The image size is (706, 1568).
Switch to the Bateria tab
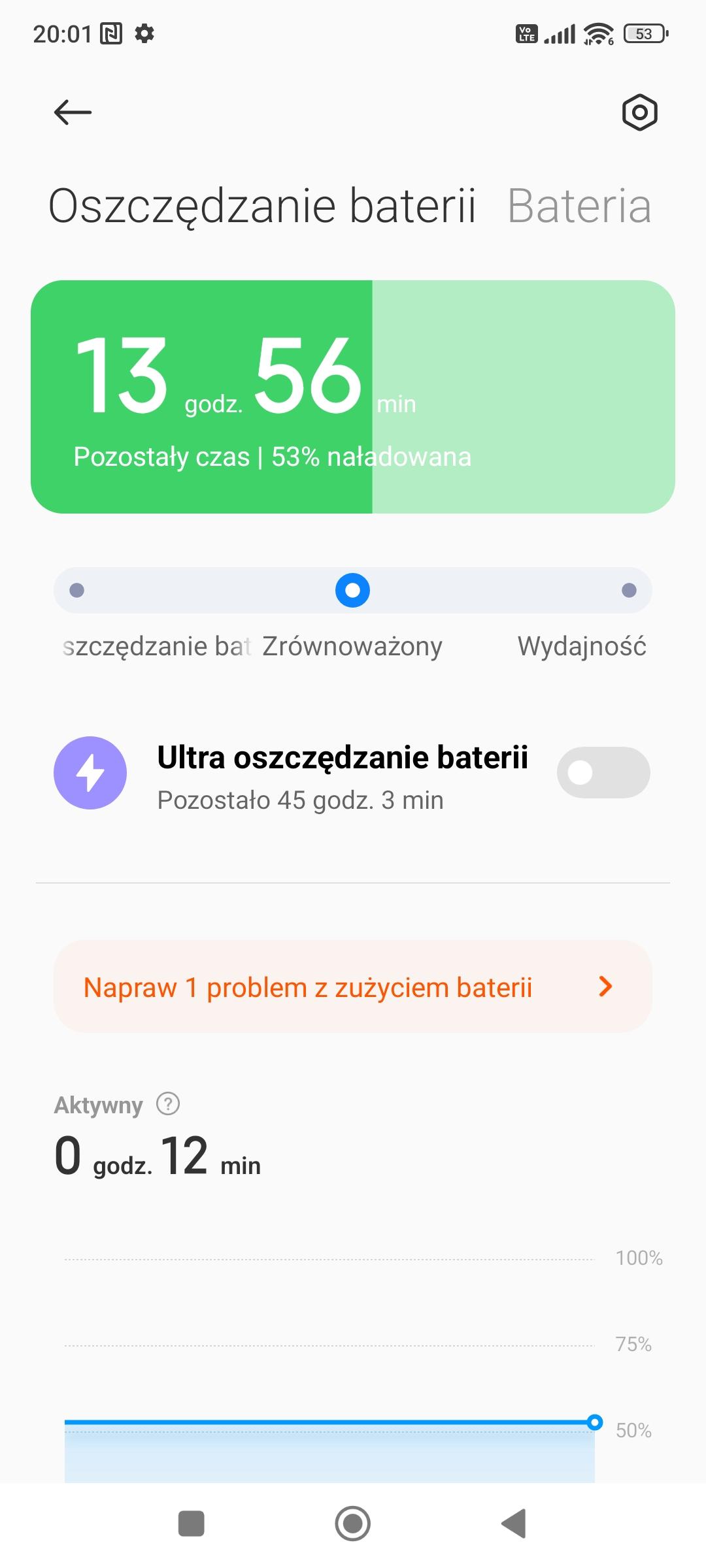pyautogui.click(x=579, y=206)
